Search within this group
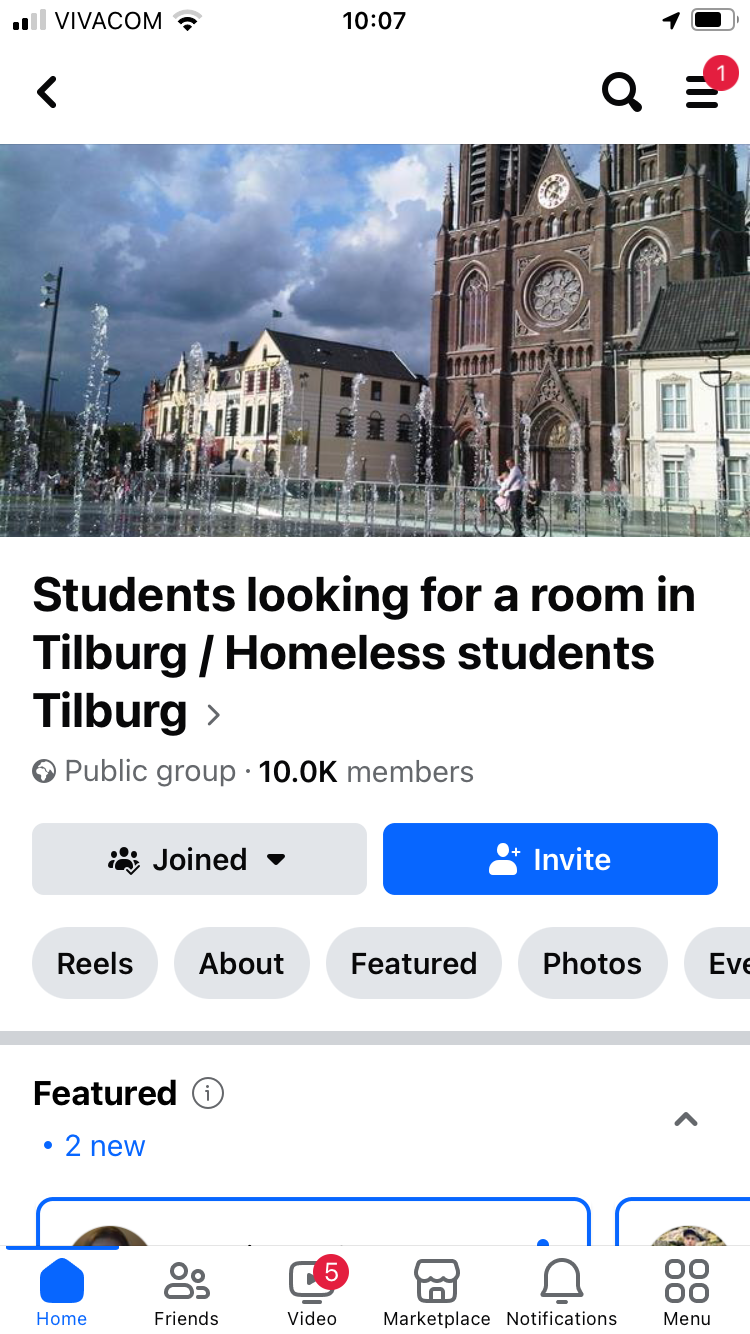This screenshot has height=1334, width=750. point(621,92)
